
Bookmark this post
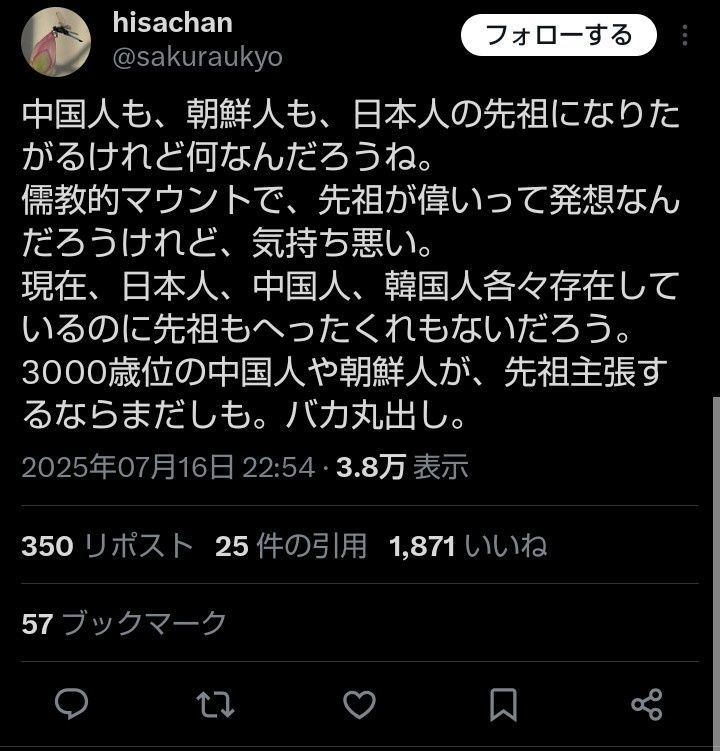(x=504, y=704)
